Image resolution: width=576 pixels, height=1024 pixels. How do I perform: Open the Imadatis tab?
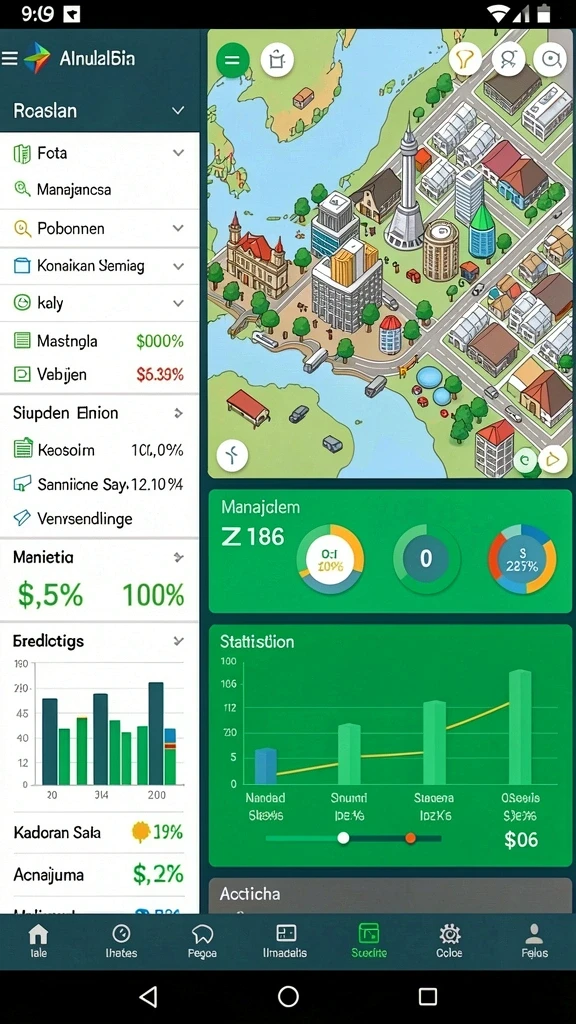pyautogui.click(x=285, y=941)
